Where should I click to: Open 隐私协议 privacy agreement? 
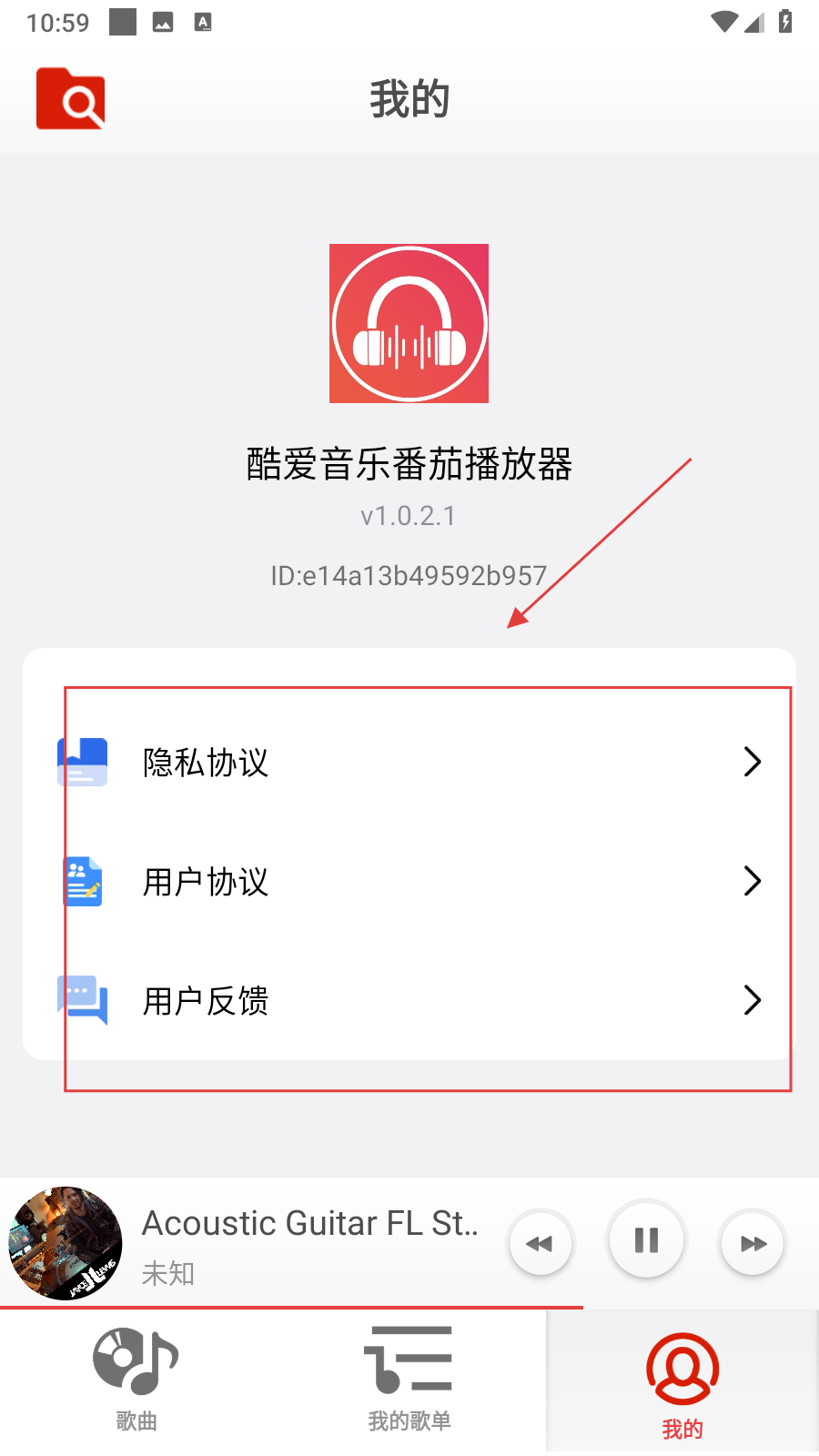[x=409, y=763]
